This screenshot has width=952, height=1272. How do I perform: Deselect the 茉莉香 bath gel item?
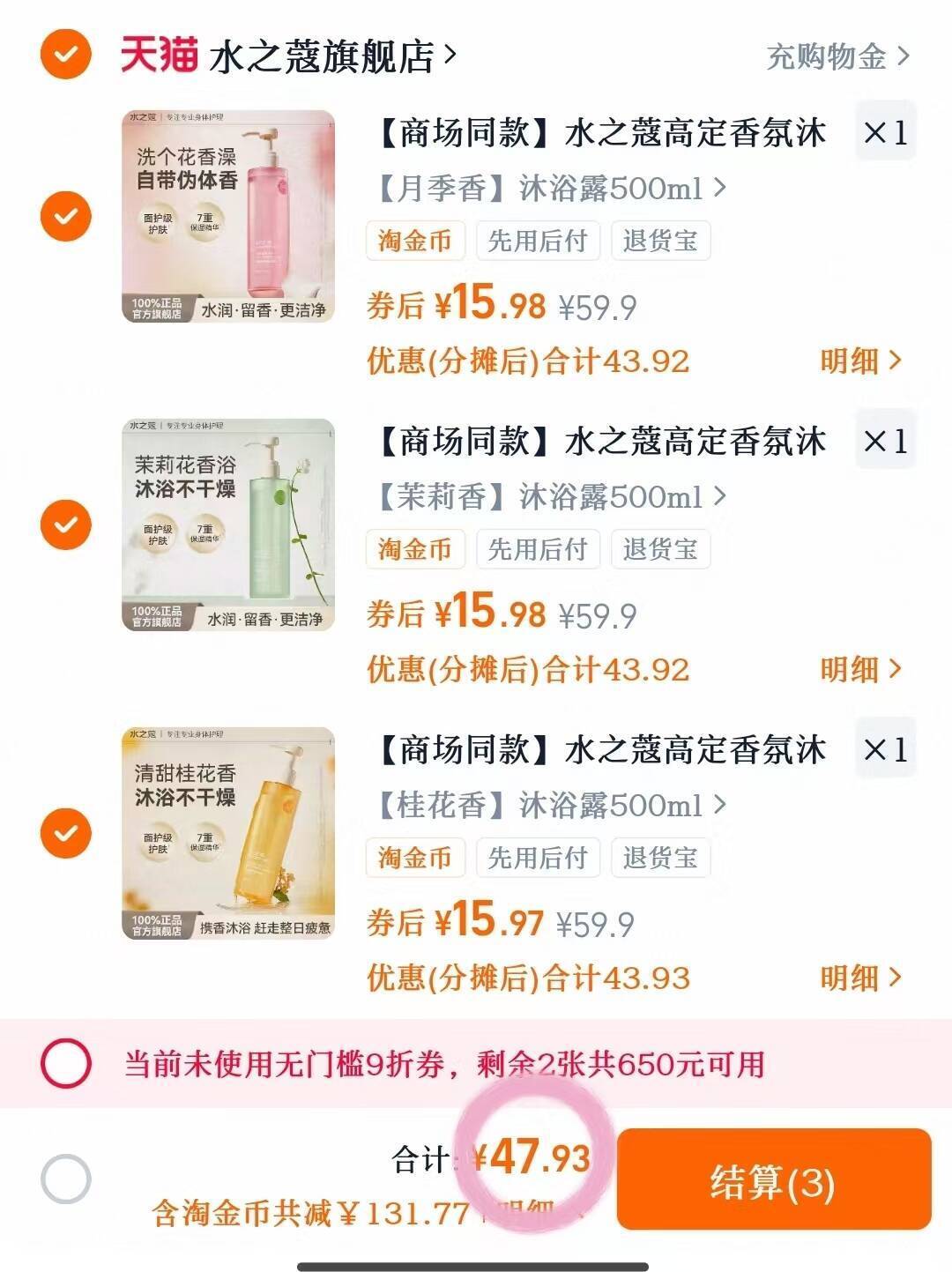pos(64,524)
